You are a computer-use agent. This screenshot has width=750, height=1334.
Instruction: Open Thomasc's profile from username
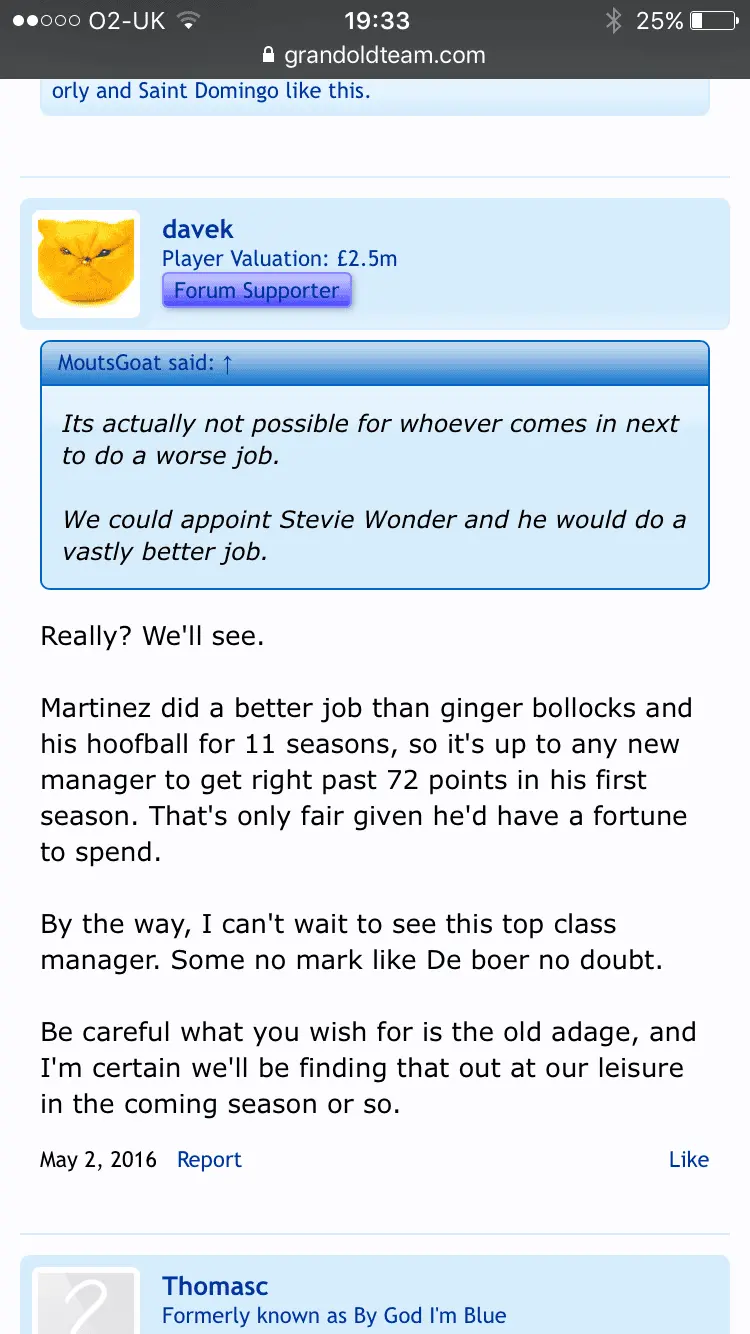tap(215, 1286)
